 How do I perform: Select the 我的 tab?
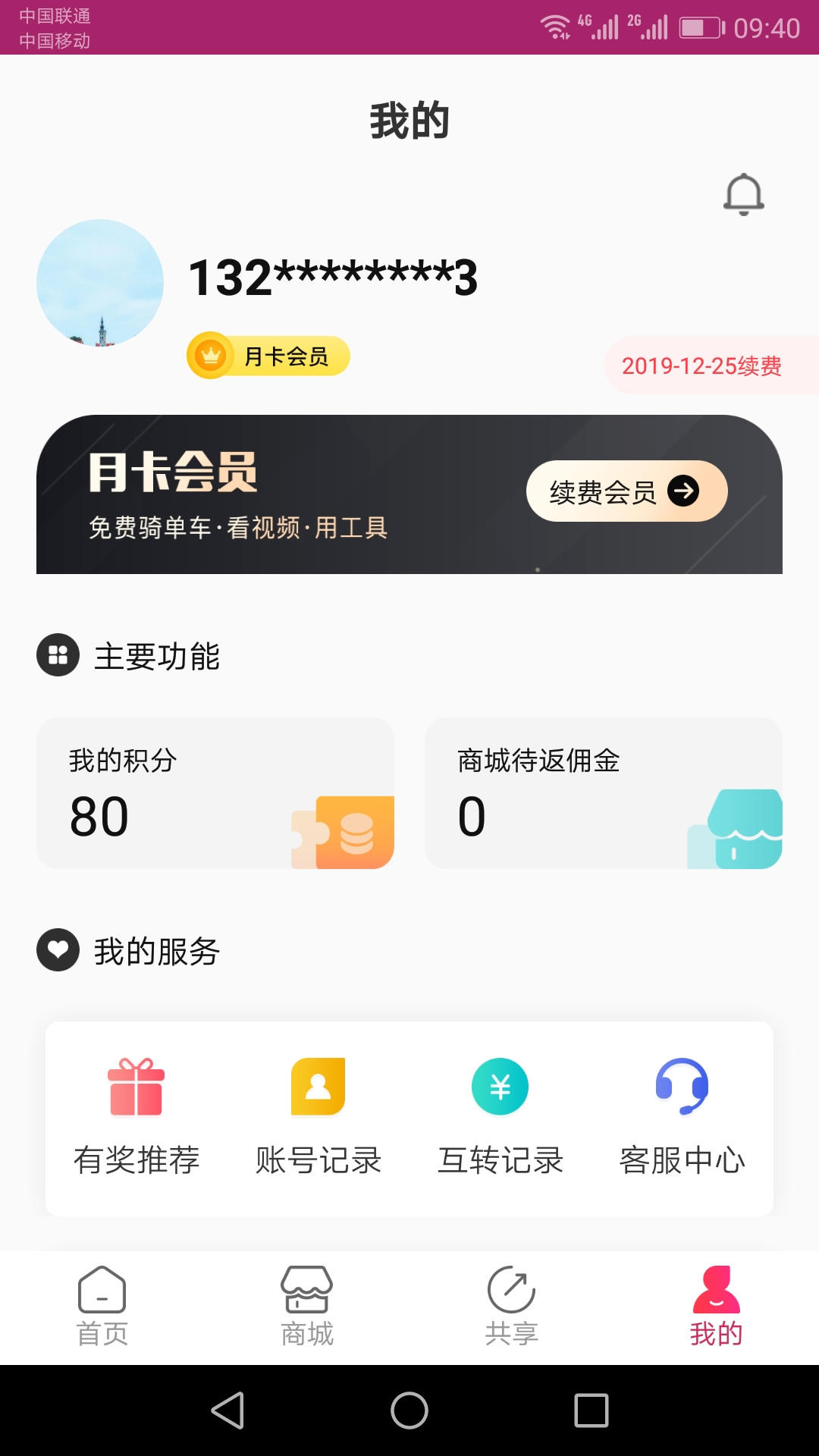pos(715,1304)
